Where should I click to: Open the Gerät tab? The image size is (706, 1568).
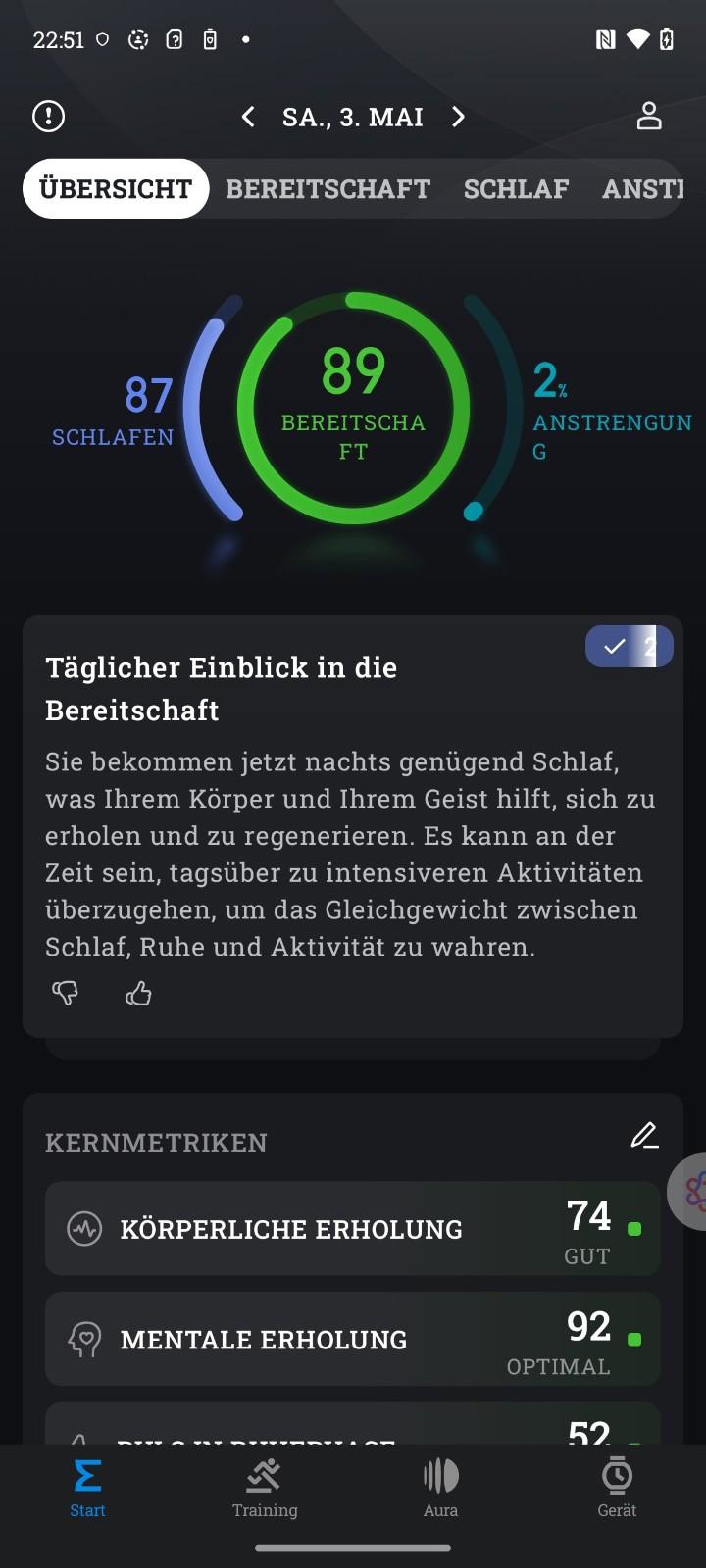coord(617,1488)
